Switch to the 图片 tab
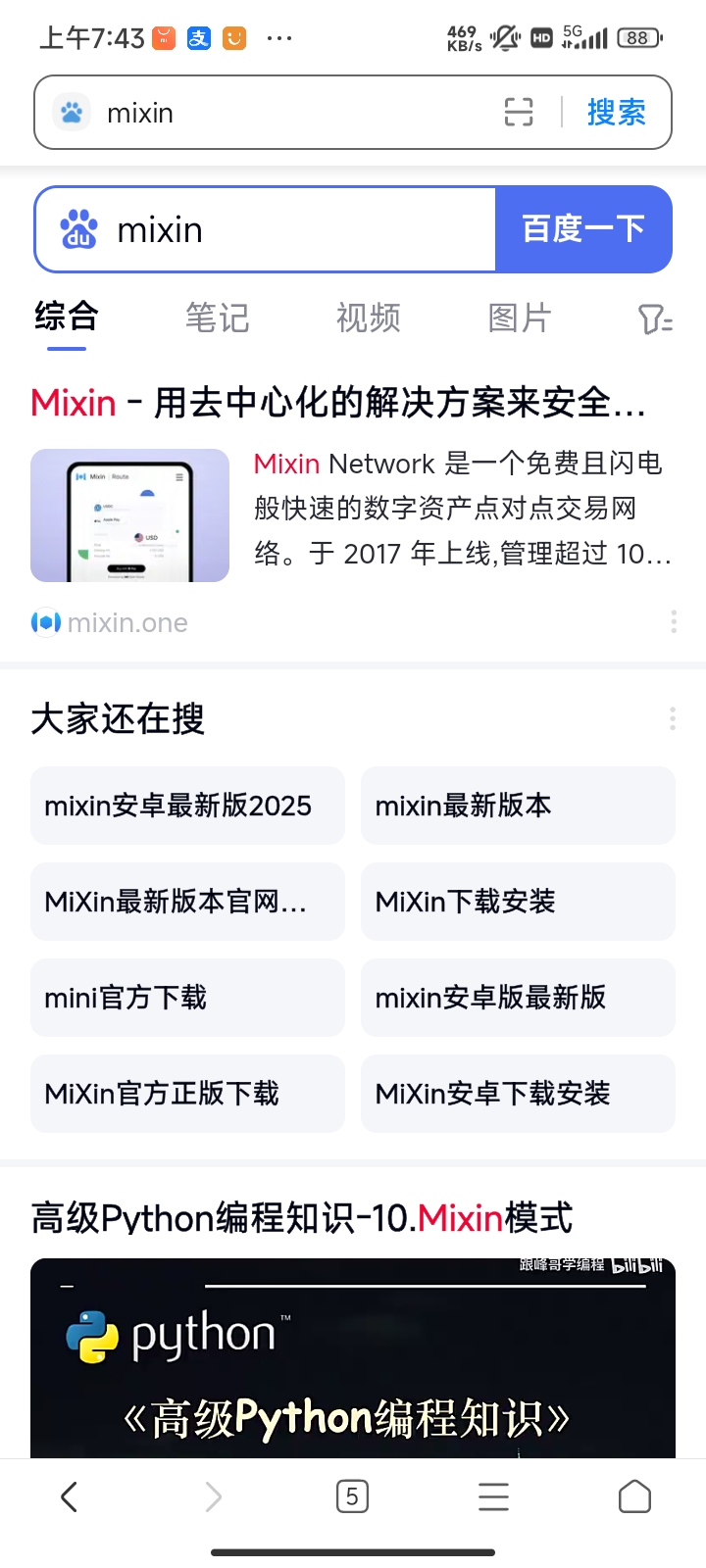Screen dimensions: 706x1568 click(x=519, y=318)
